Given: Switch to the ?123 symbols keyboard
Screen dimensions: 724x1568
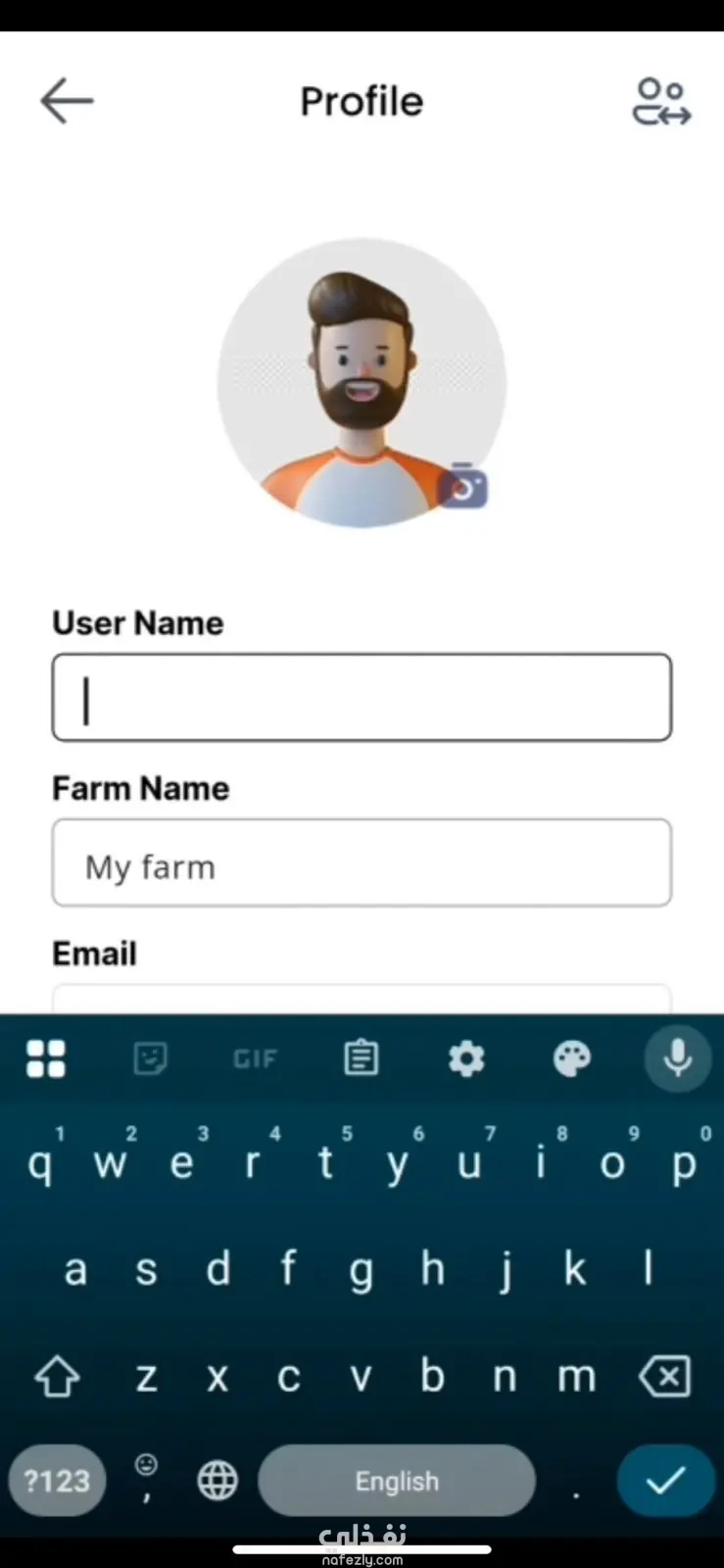Looking at the screenshot, I should tap(57, 1480).
